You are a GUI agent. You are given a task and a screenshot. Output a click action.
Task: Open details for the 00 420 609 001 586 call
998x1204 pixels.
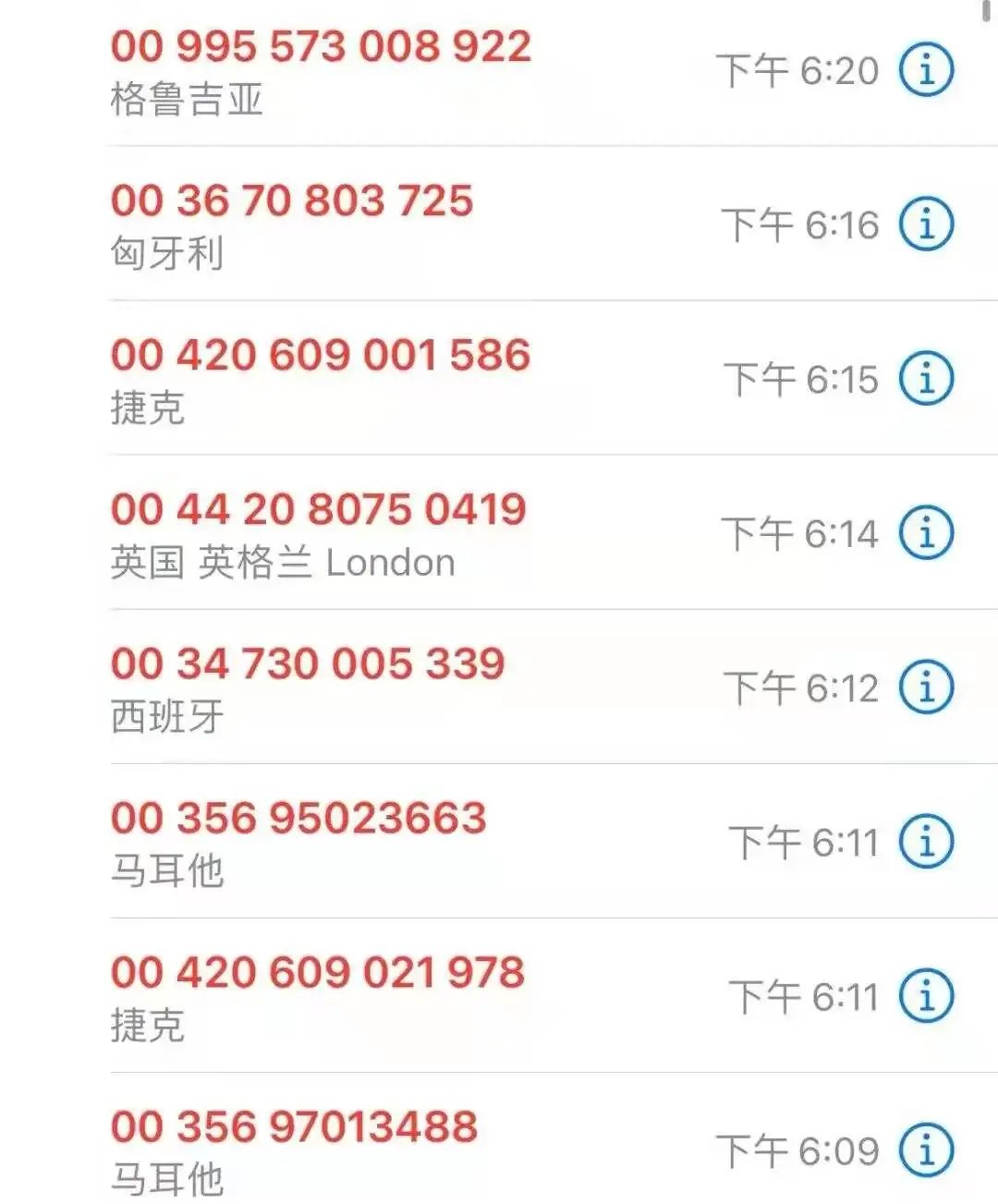[x=927, y=376]
